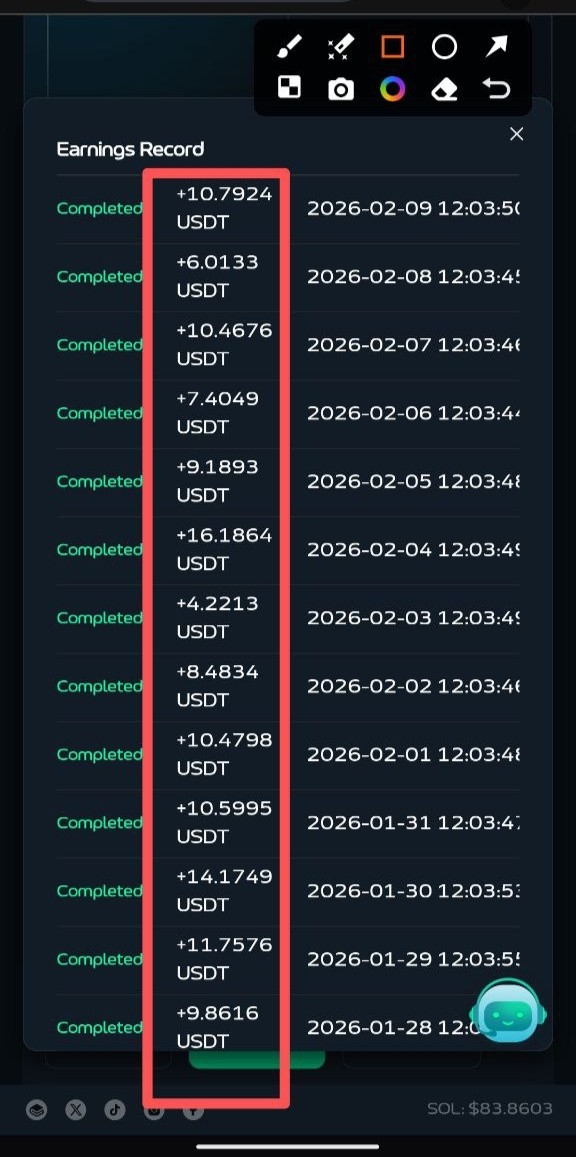Open the chatbot assistant
The image size is (576, 1157).
507,1011
